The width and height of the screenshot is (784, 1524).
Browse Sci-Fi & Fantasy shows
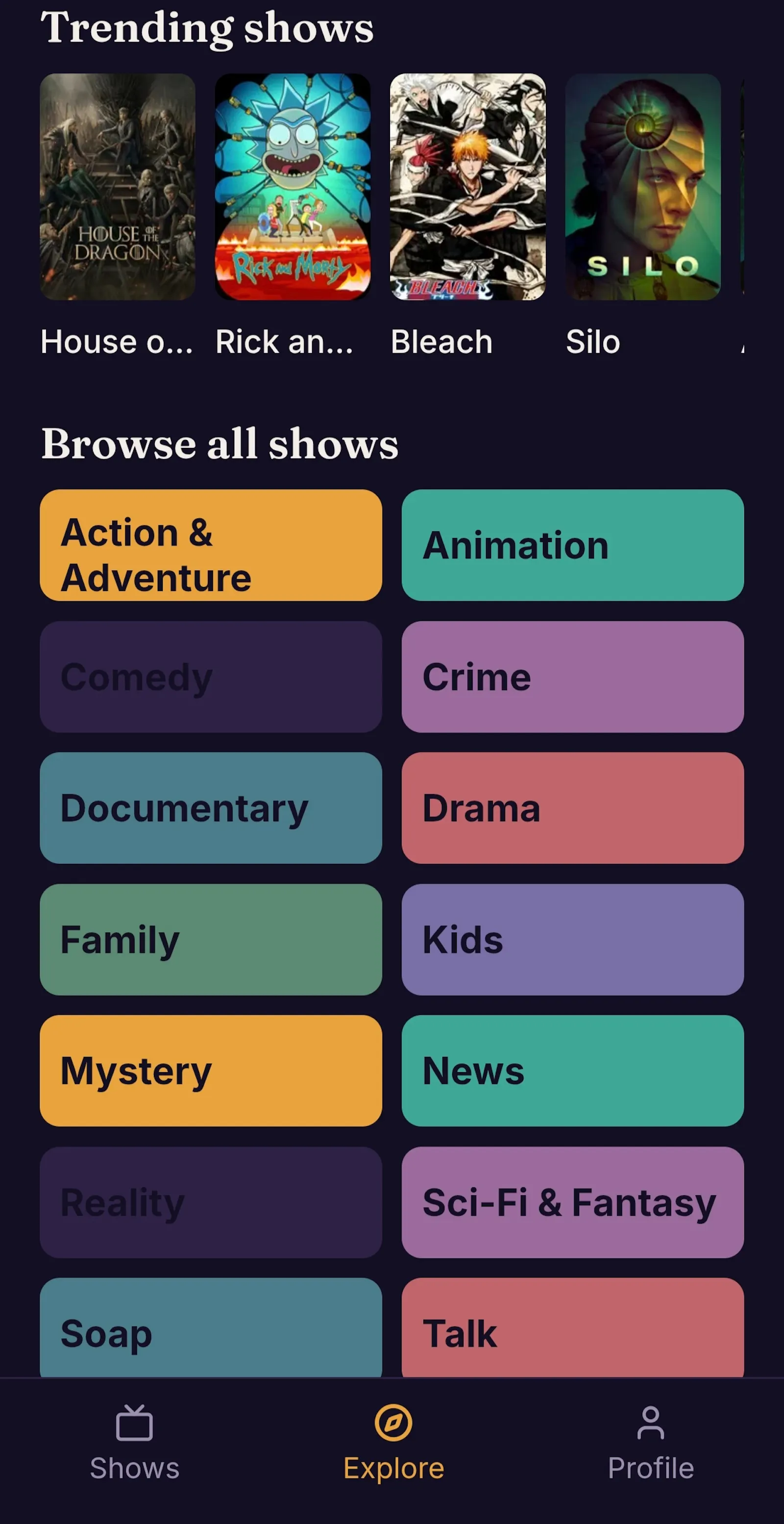point(572,1202)
